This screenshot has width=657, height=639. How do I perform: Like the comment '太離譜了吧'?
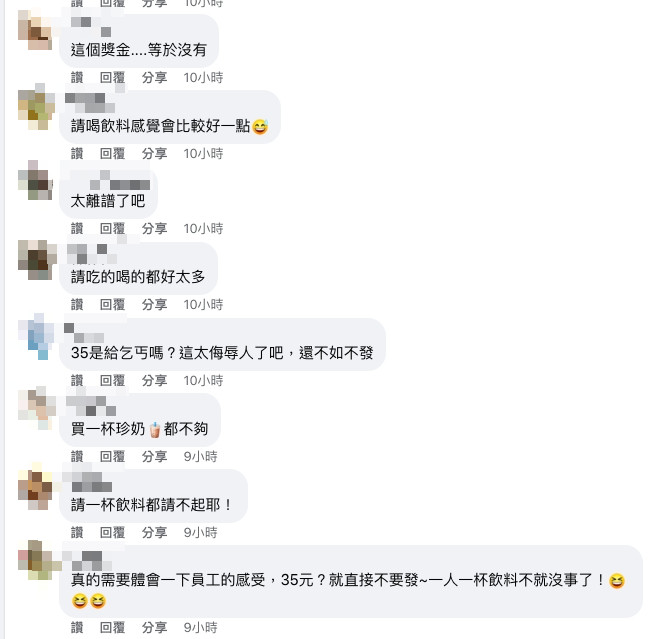[77, 229]
